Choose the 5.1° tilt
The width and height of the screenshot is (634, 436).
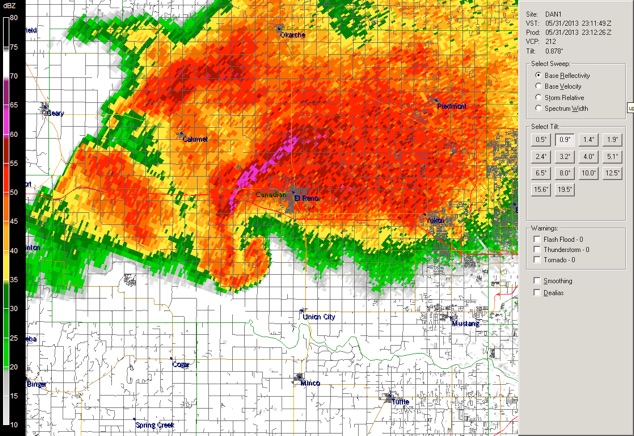[x=613, y=157]
